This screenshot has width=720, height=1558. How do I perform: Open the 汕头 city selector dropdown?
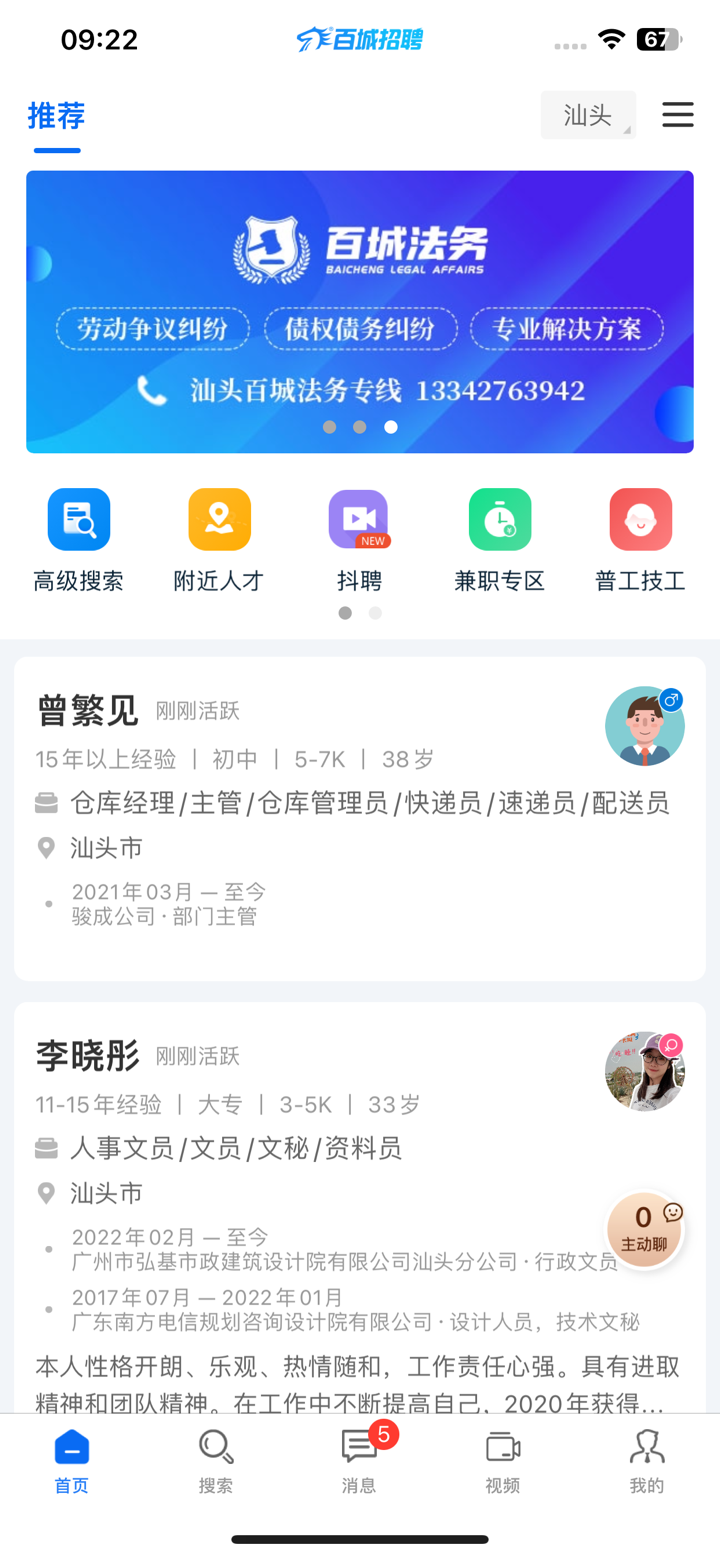click(x=588, y=114)
